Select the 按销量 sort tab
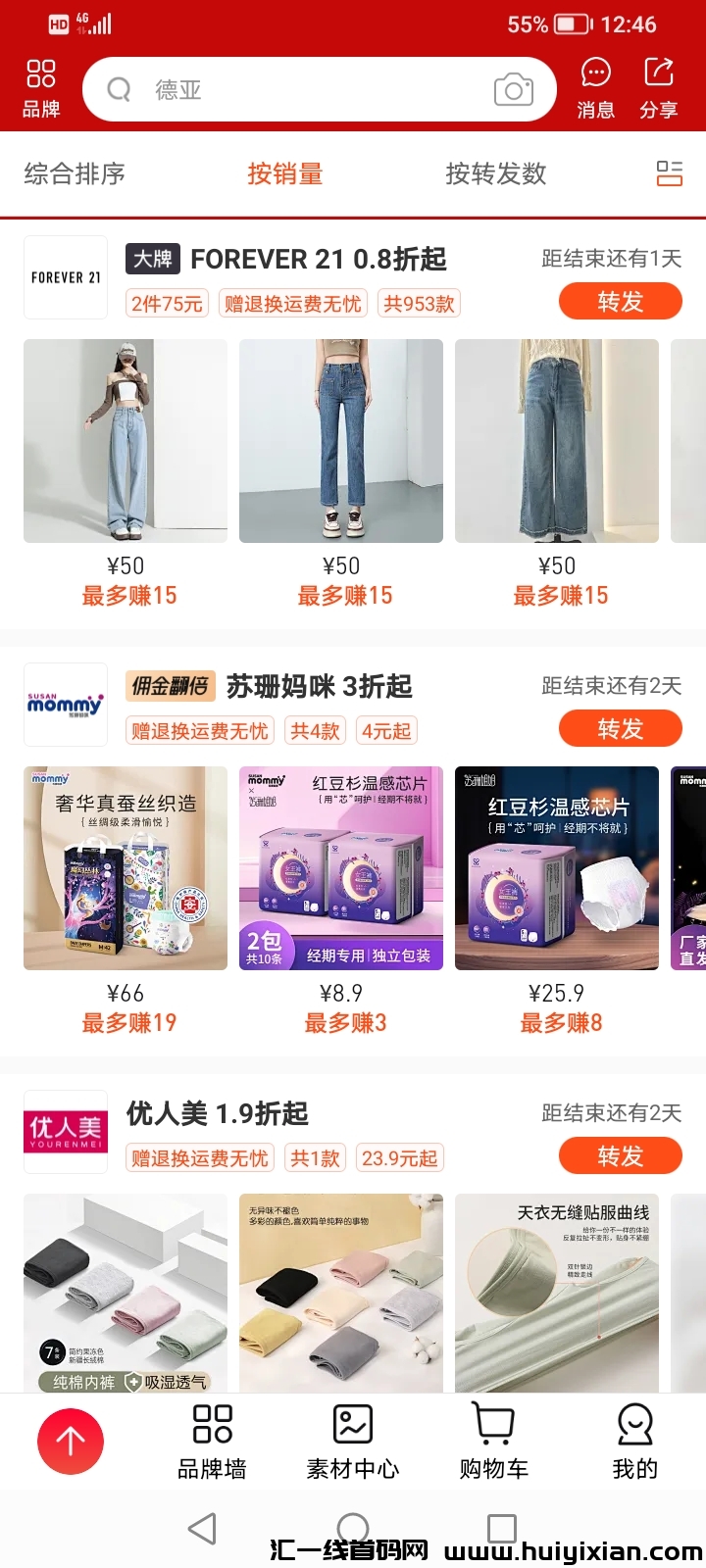The image size is (706, 1568). (x=284, y=174)
